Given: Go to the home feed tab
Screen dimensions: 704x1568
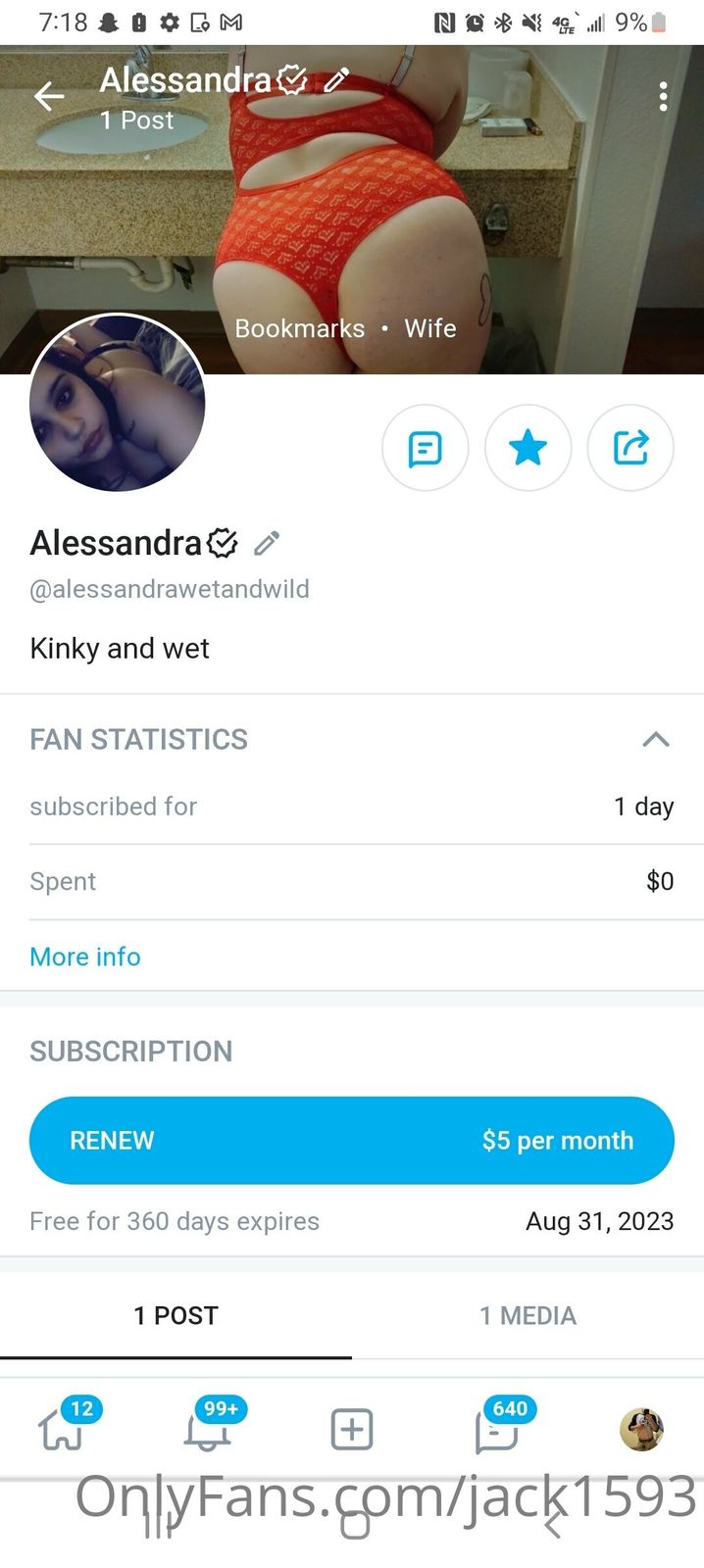Looking at the screenshot, I should point(61,1431).
